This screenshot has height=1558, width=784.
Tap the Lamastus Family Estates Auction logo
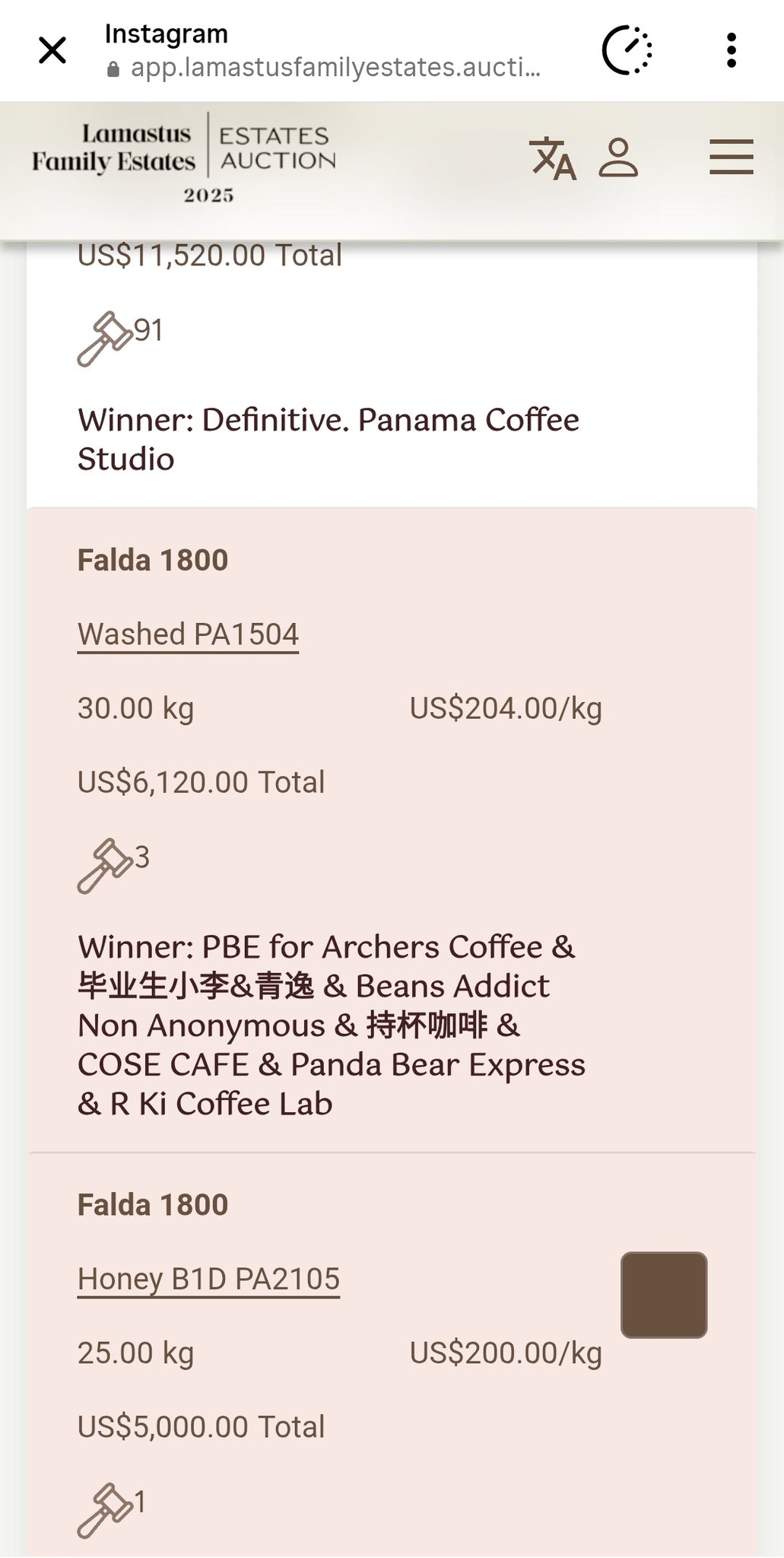tap(184, 158)
